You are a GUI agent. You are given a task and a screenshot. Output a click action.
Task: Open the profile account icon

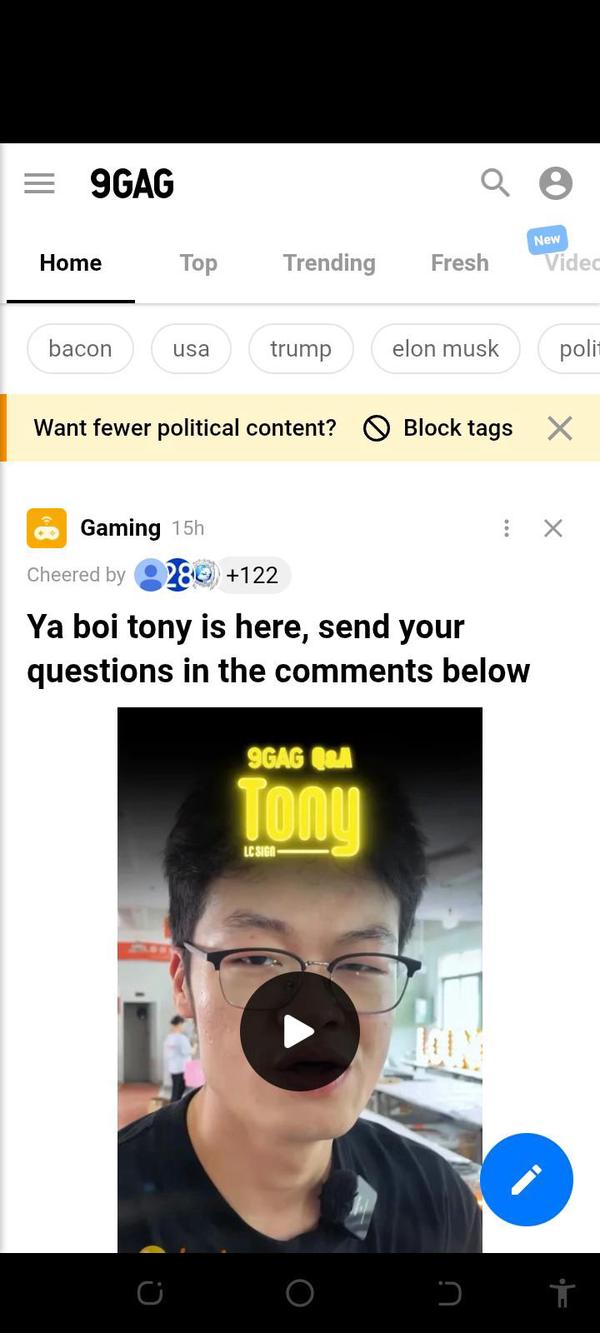(555, 183)
